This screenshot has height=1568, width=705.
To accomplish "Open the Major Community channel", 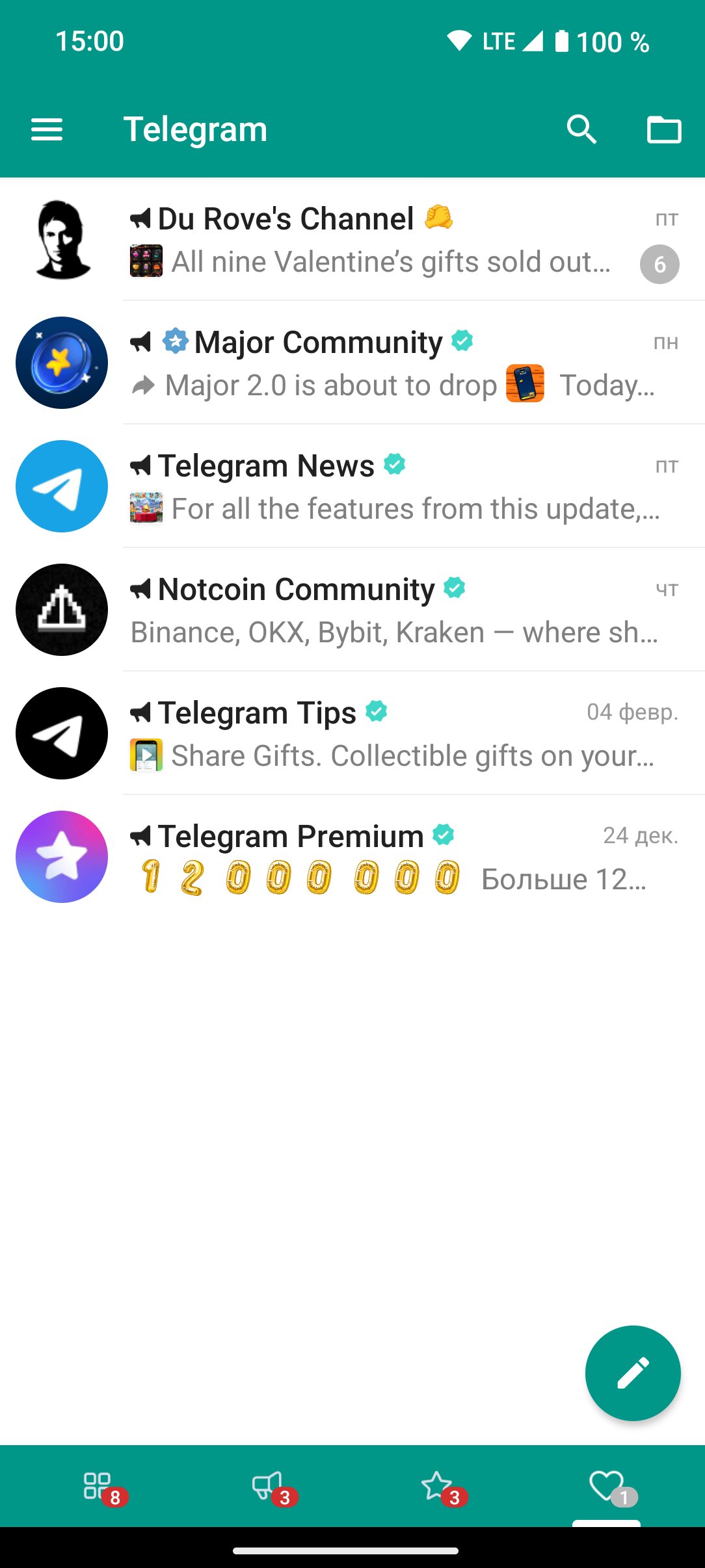I will click(x=352, y=363).
